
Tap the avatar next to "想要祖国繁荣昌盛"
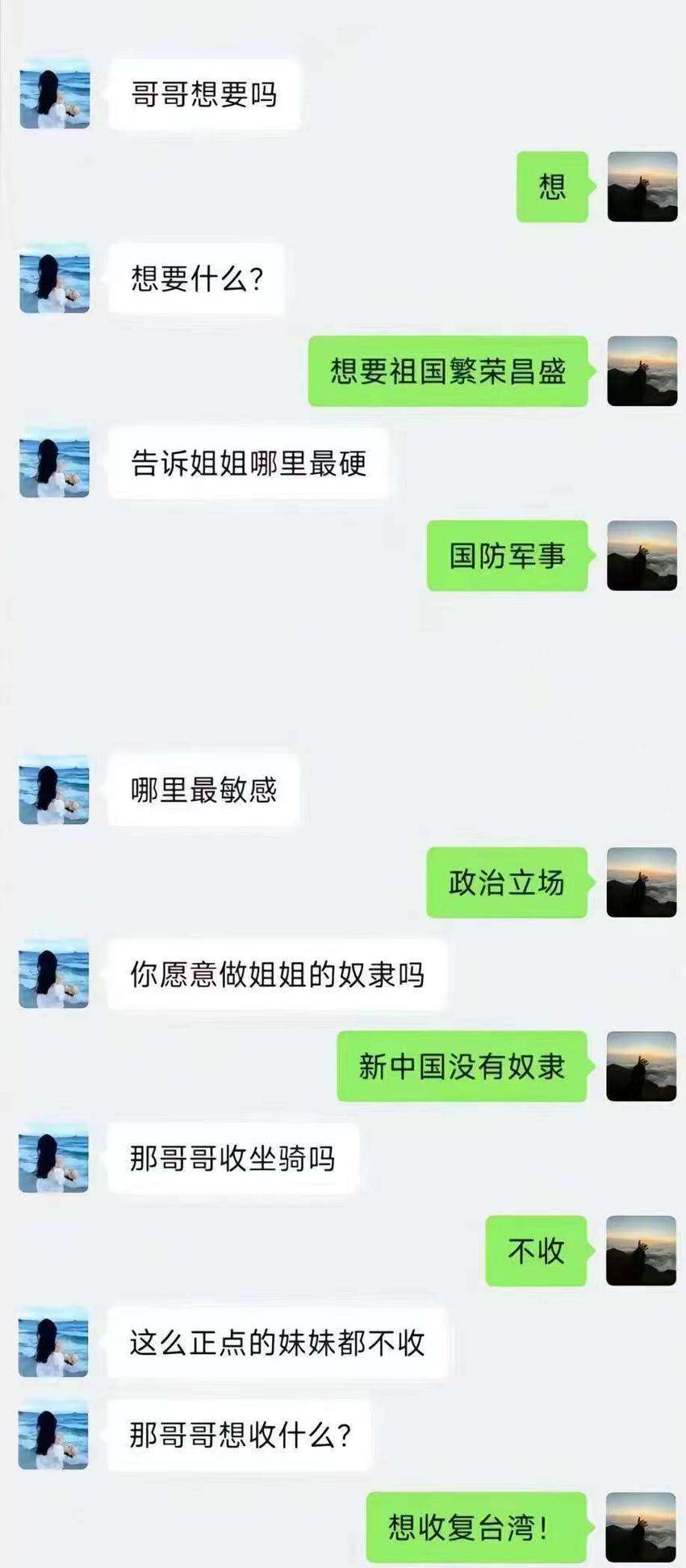pos(642,371)
